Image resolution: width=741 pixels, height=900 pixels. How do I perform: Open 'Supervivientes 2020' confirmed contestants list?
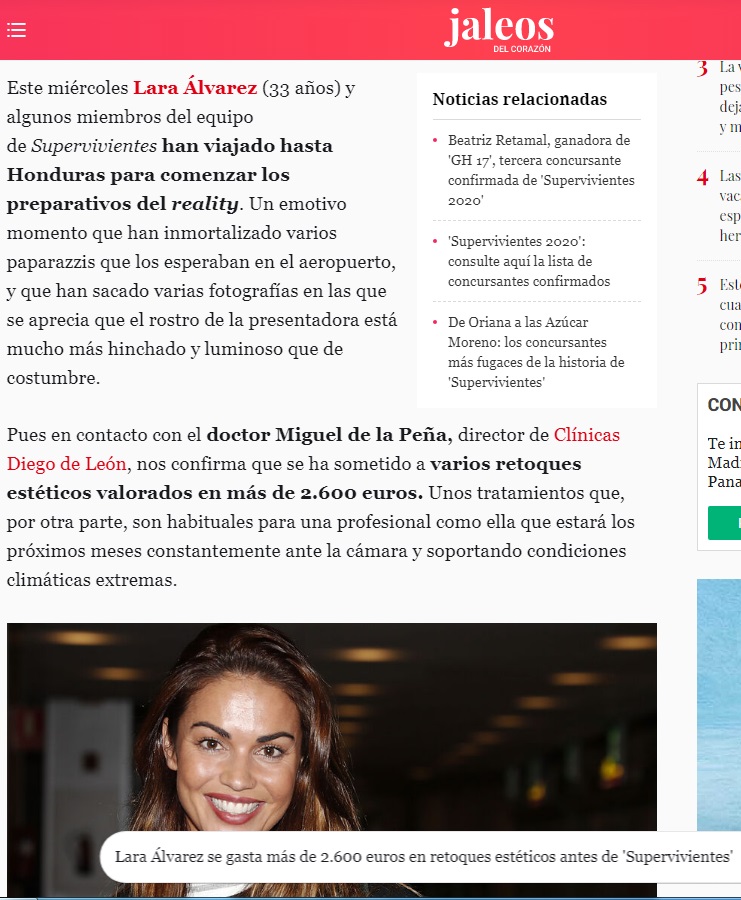pyautogui.click(x=542, y=261)
